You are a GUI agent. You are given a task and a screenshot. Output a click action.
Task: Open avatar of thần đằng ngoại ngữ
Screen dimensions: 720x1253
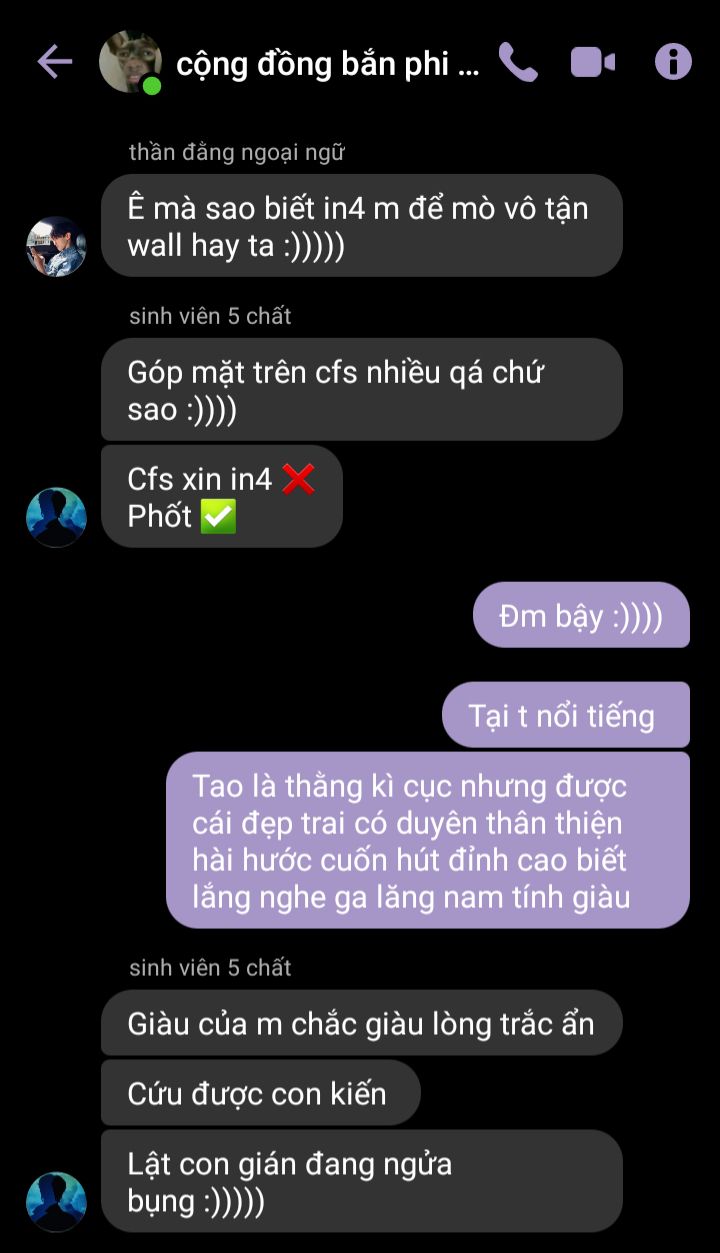56,246
